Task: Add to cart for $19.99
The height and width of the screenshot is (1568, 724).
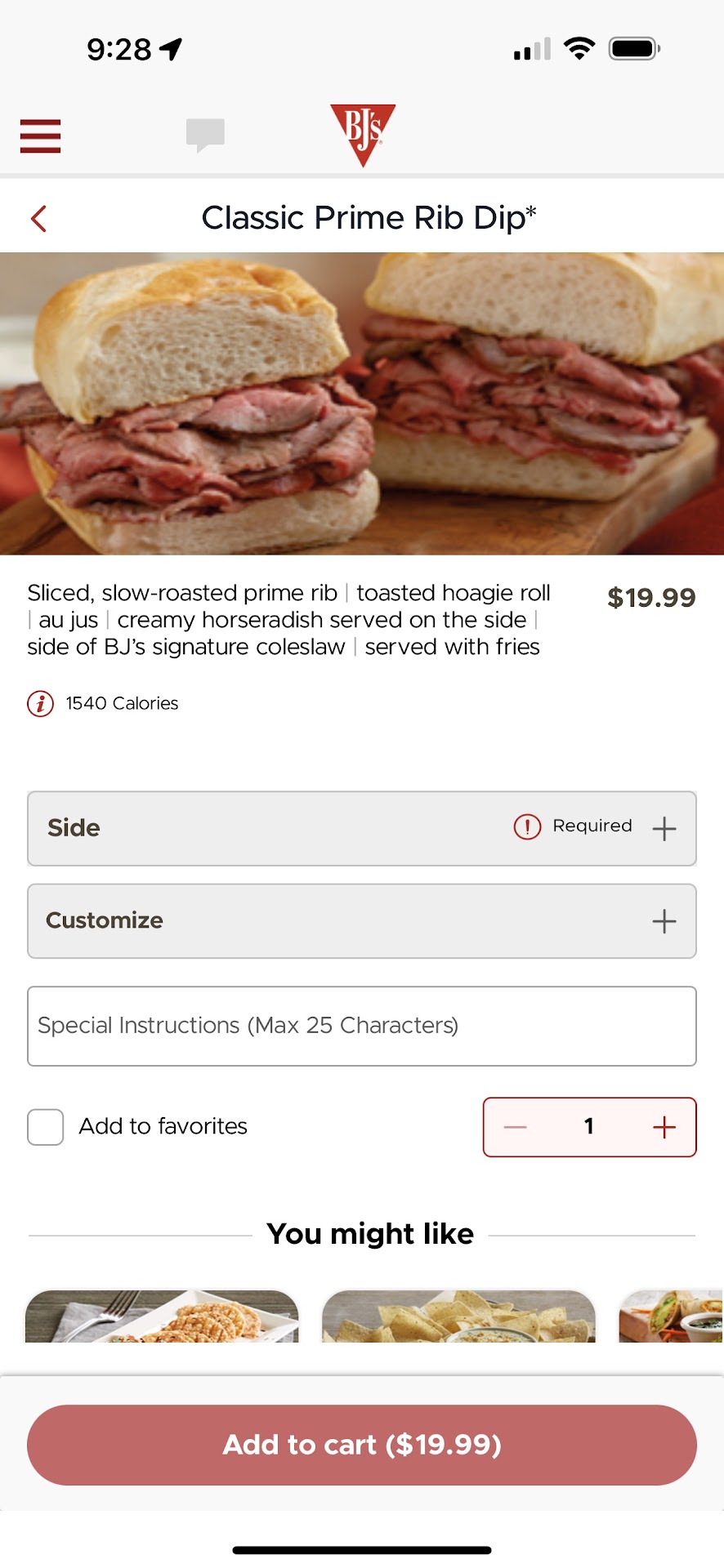Action: (x=362, y=1445)
